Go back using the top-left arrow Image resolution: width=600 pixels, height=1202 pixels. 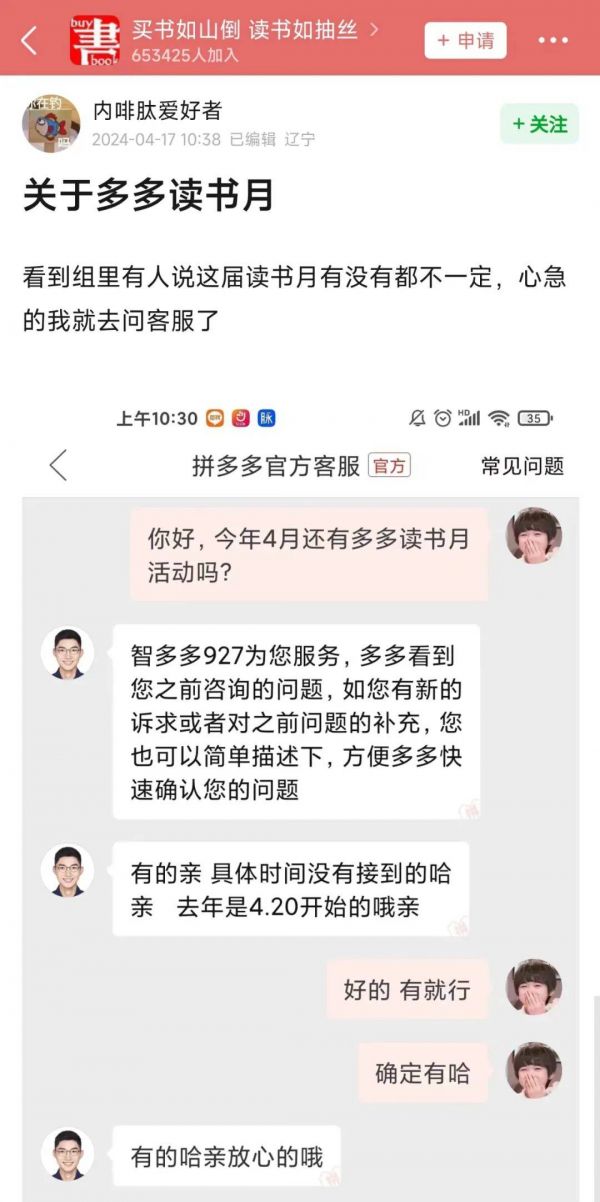(29, 41)
